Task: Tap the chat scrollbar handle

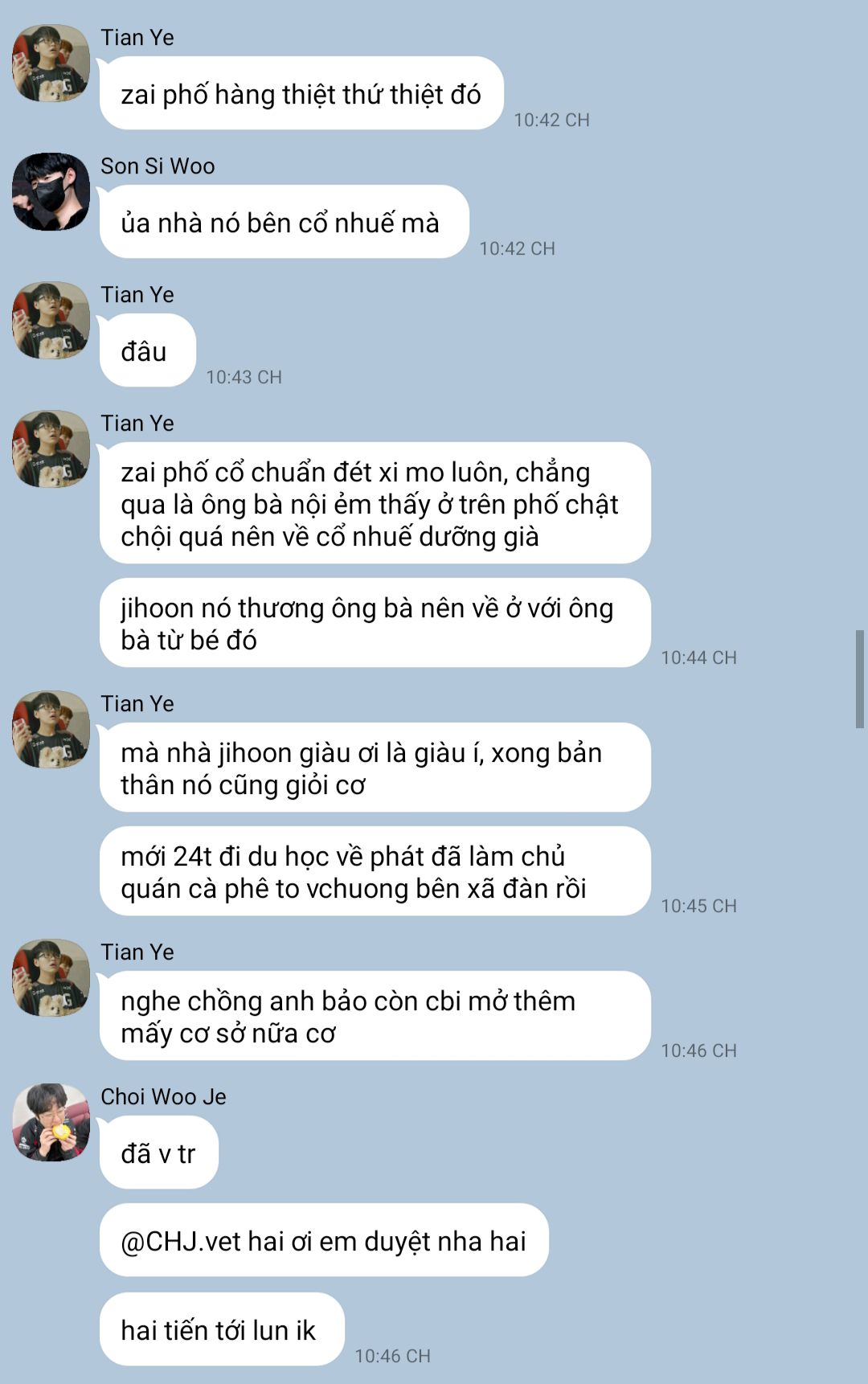Action: [x=860, y=679]
